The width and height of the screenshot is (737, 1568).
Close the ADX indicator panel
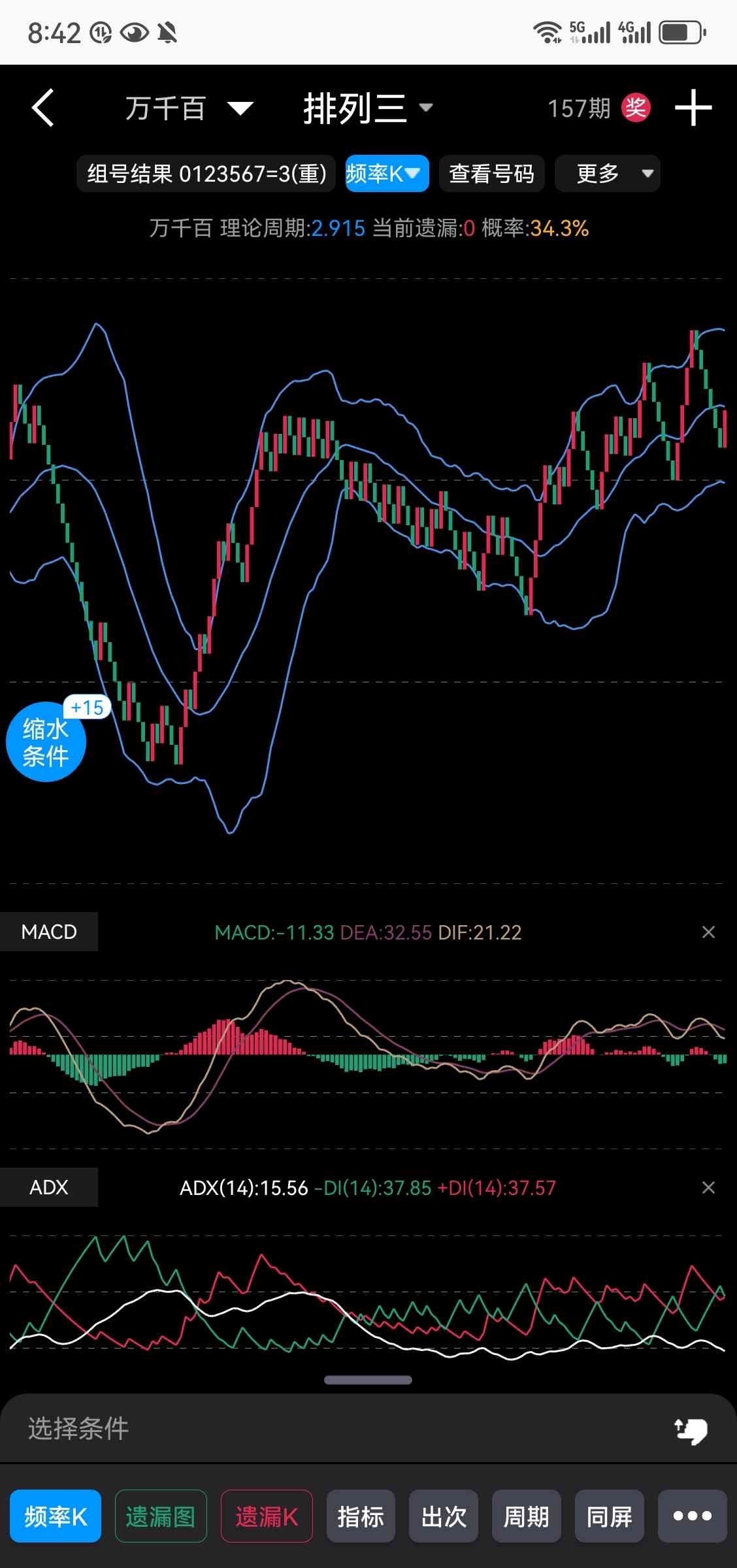(x=708, y=1188)
